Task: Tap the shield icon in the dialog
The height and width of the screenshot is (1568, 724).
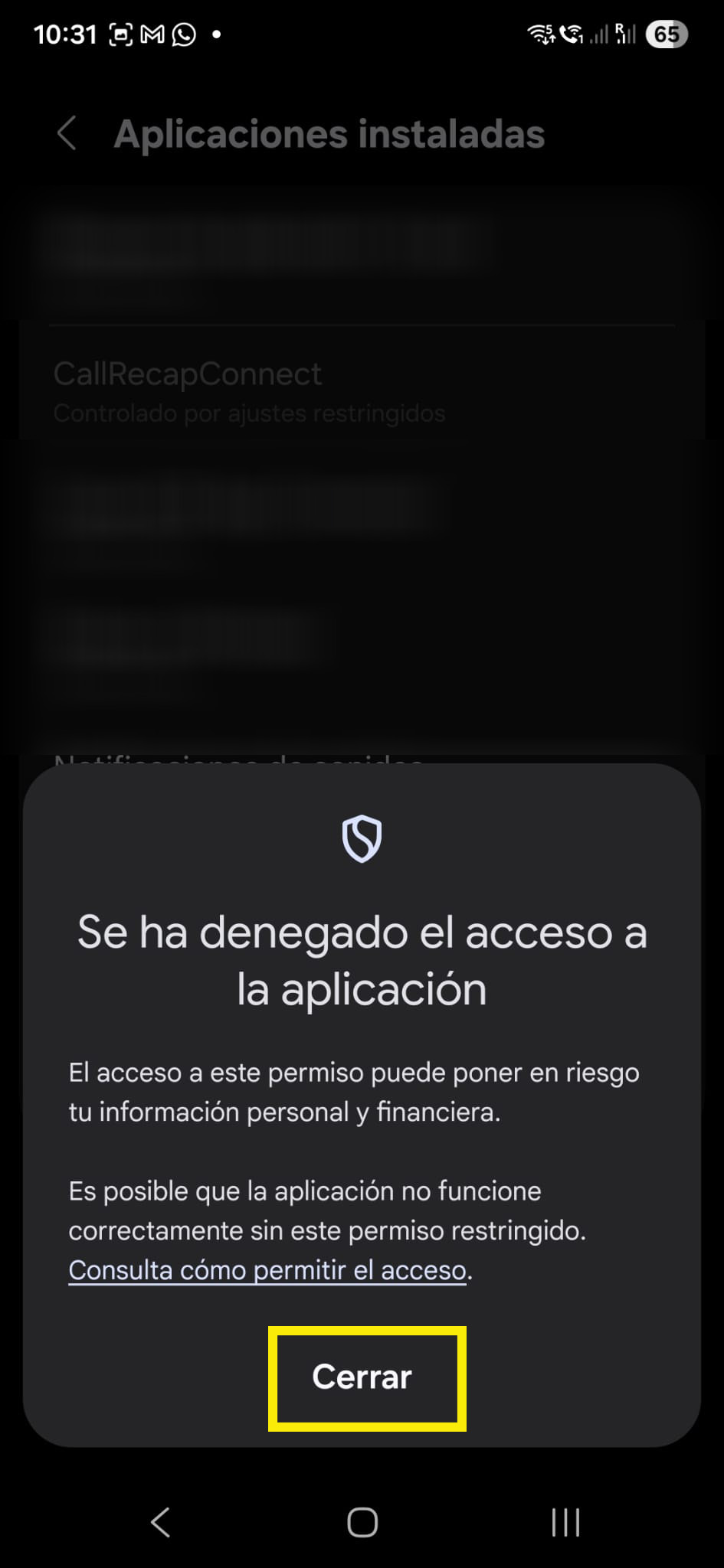Action: point(362,840)
